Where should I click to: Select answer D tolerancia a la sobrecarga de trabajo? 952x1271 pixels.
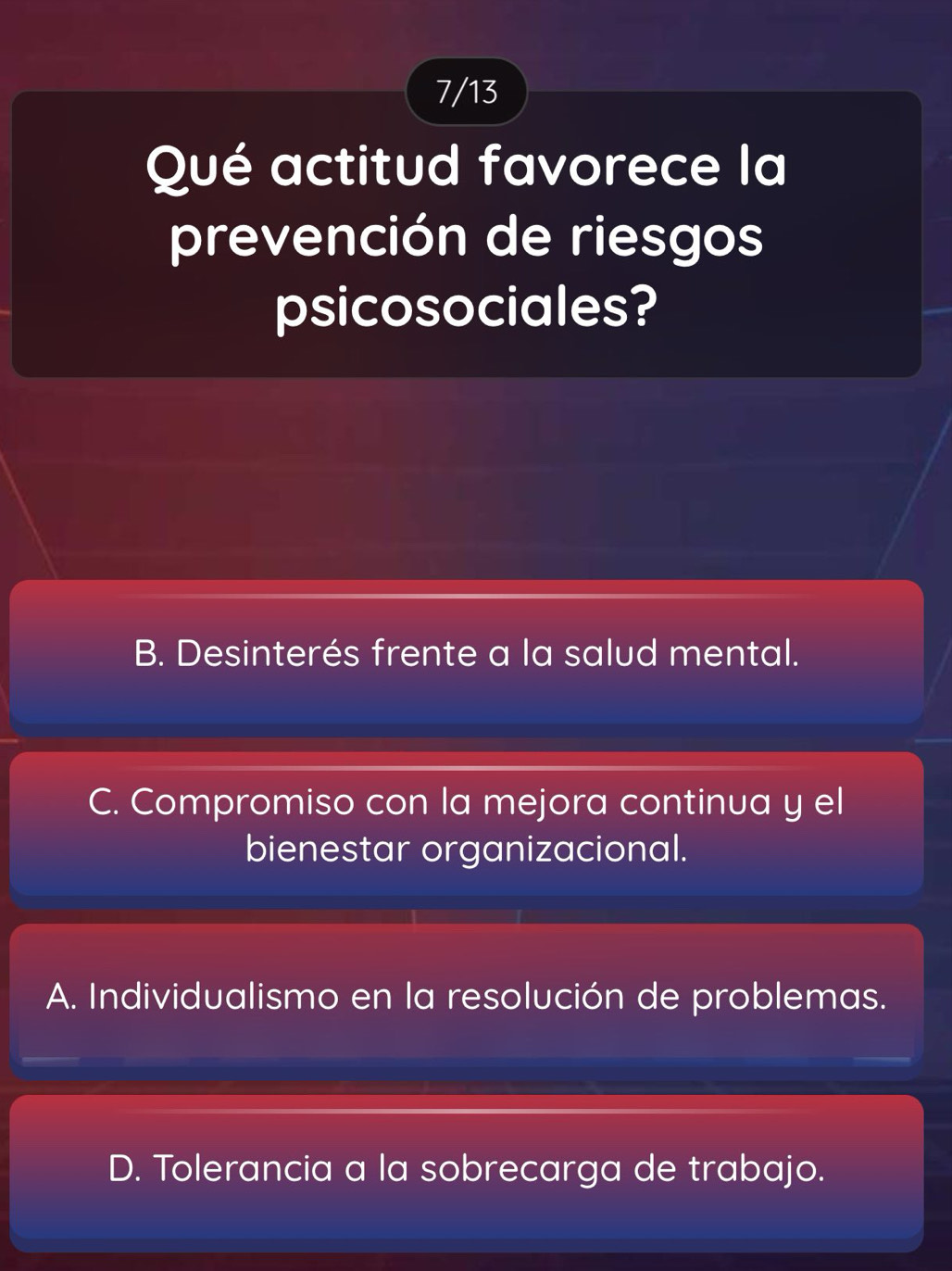coord(469,1170)
